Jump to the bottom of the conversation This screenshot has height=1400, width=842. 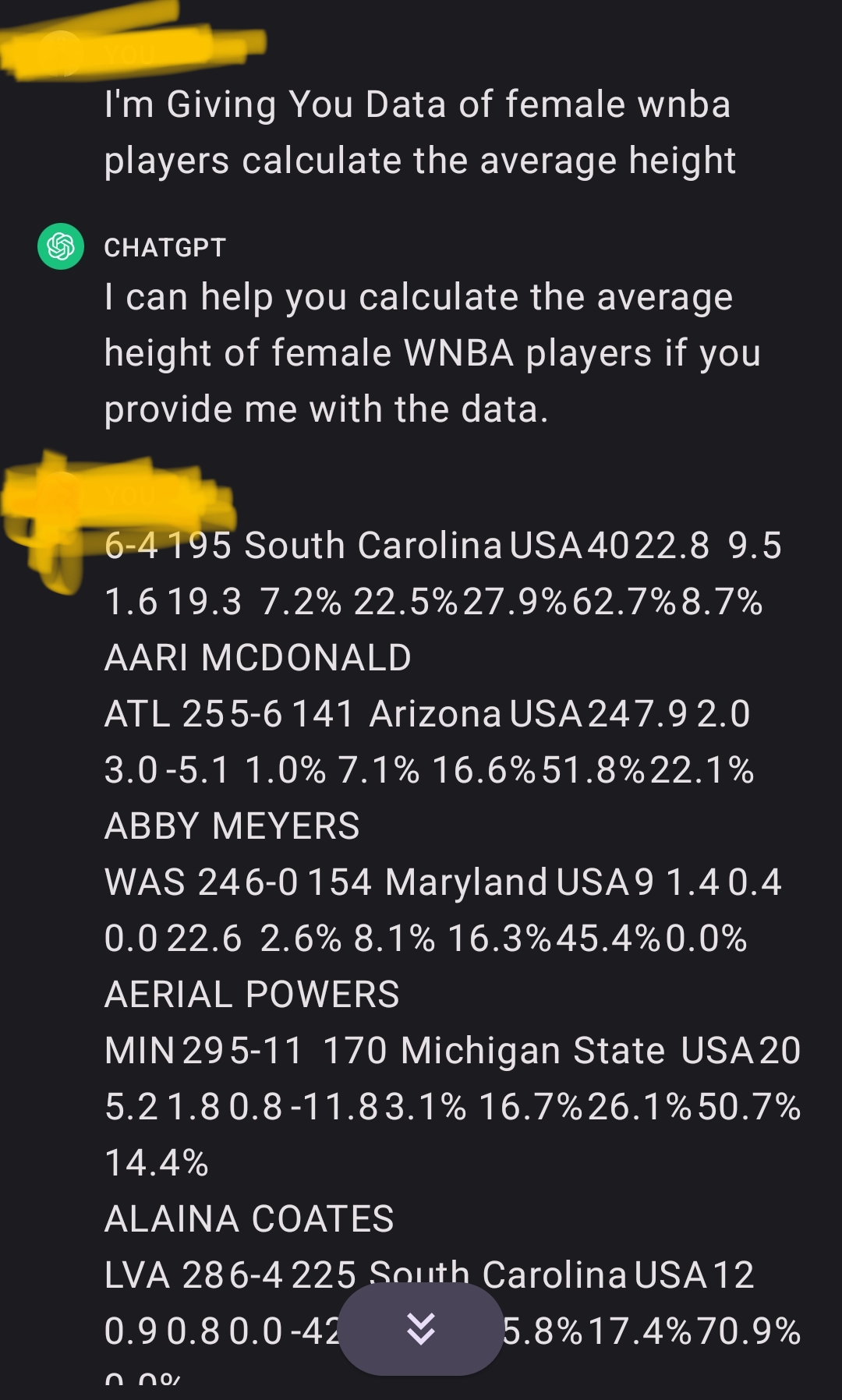click(421, 1328)
